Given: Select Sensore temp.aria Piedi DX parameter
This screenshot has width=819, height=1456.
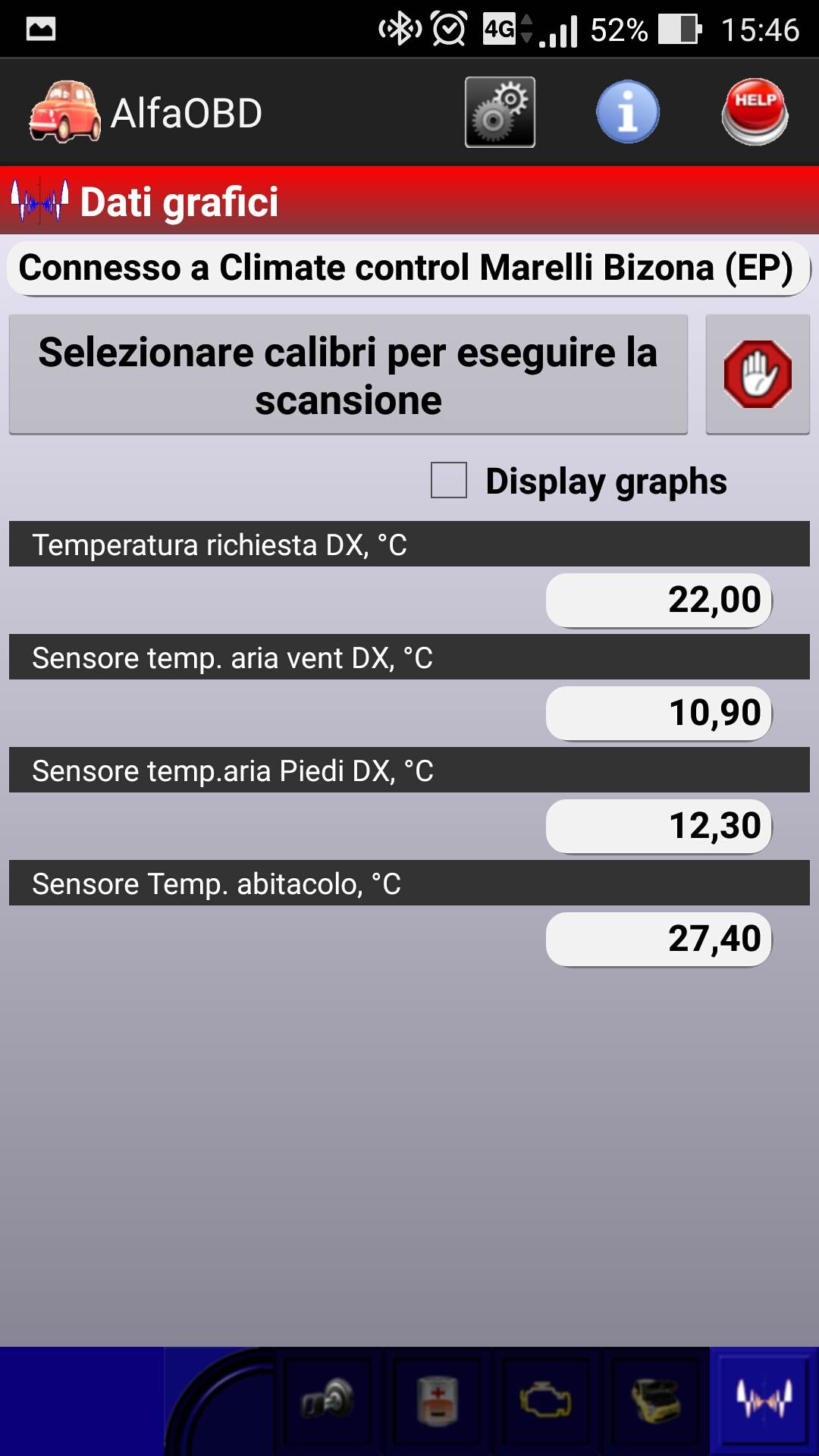Looking at the screenshot, I should pyautogui.click(x=409, y=770).
